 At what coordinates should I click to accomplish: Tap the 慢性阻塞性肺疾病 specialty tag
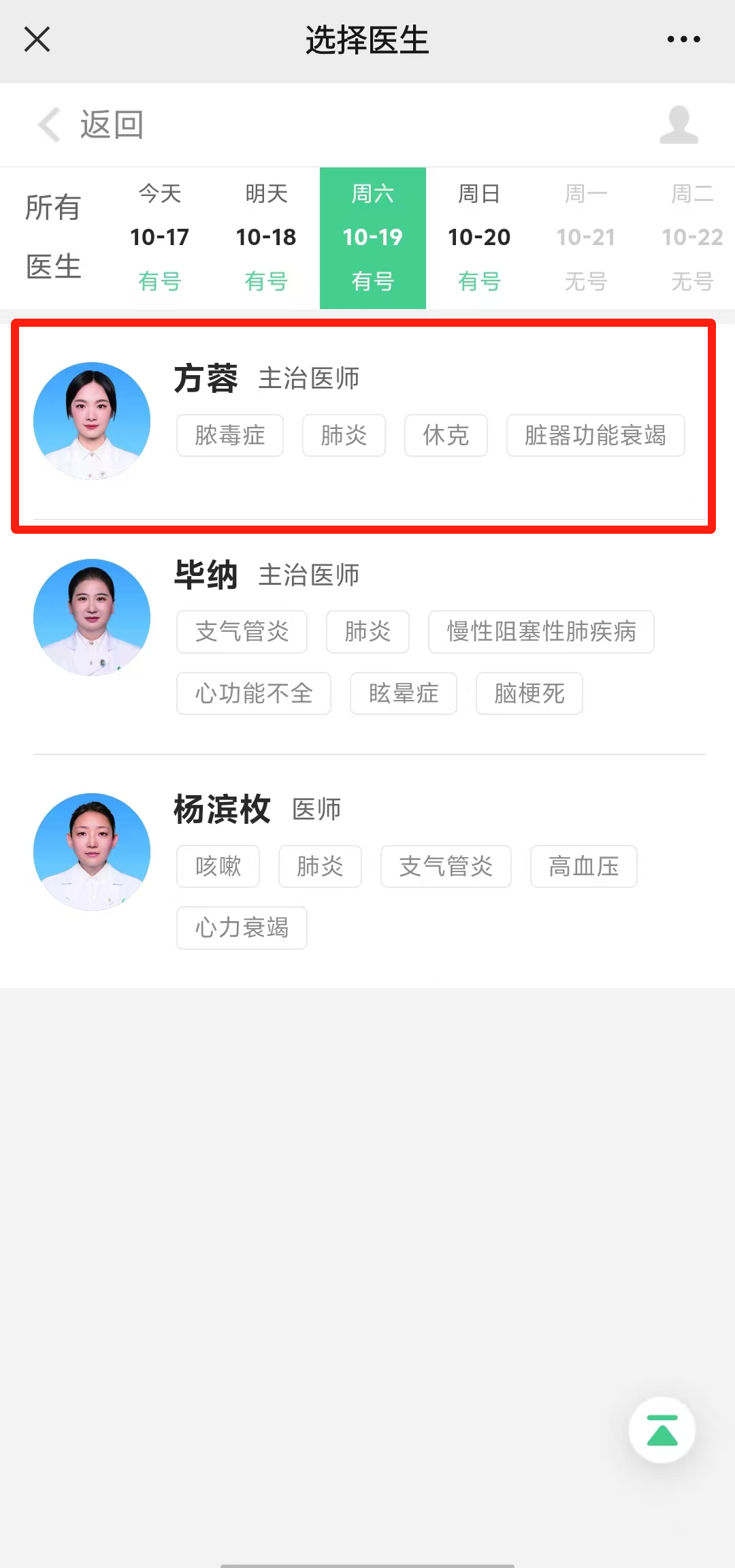point(541,632)
